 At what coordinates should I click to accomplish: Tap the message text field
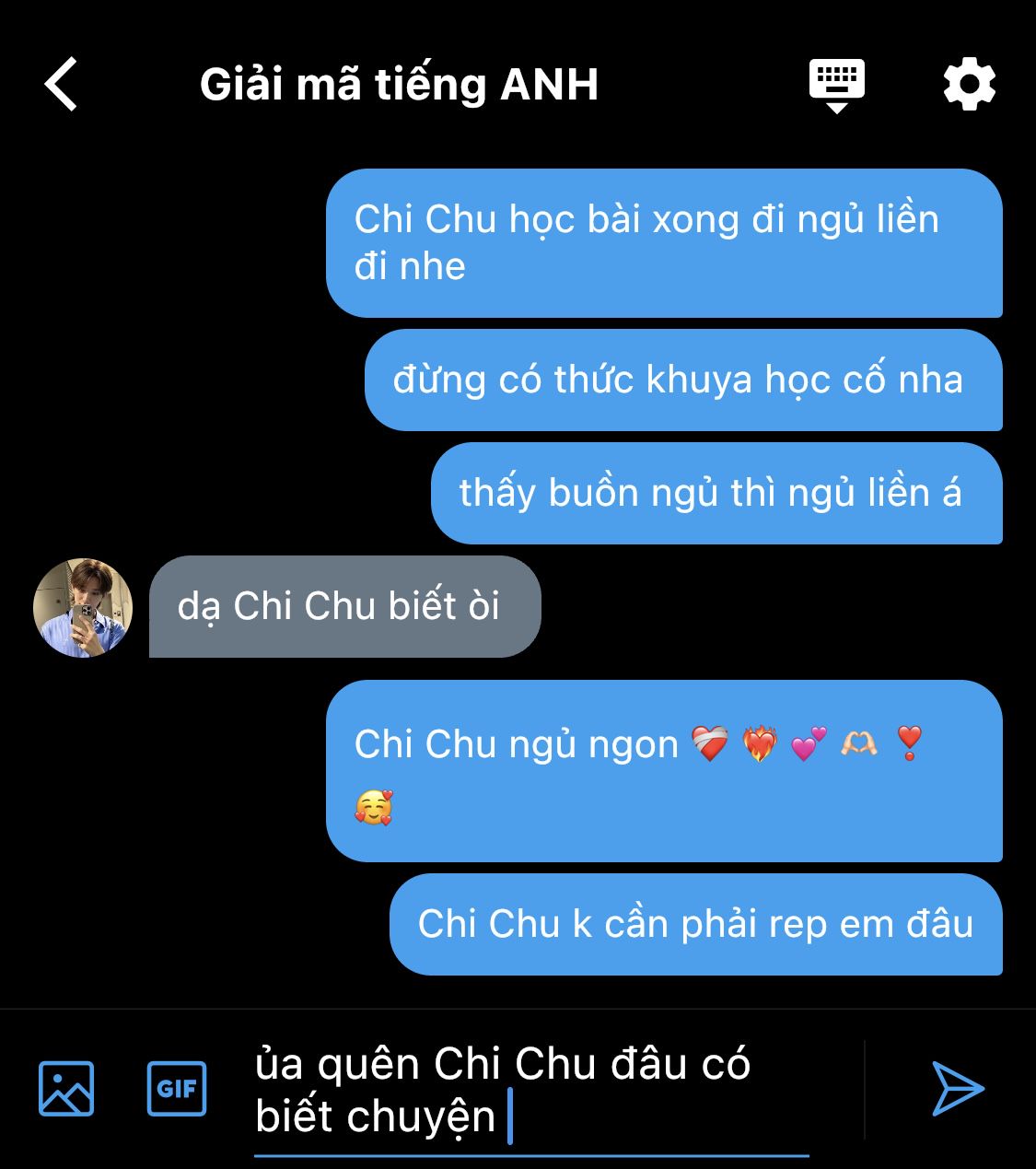[530, 1091]
